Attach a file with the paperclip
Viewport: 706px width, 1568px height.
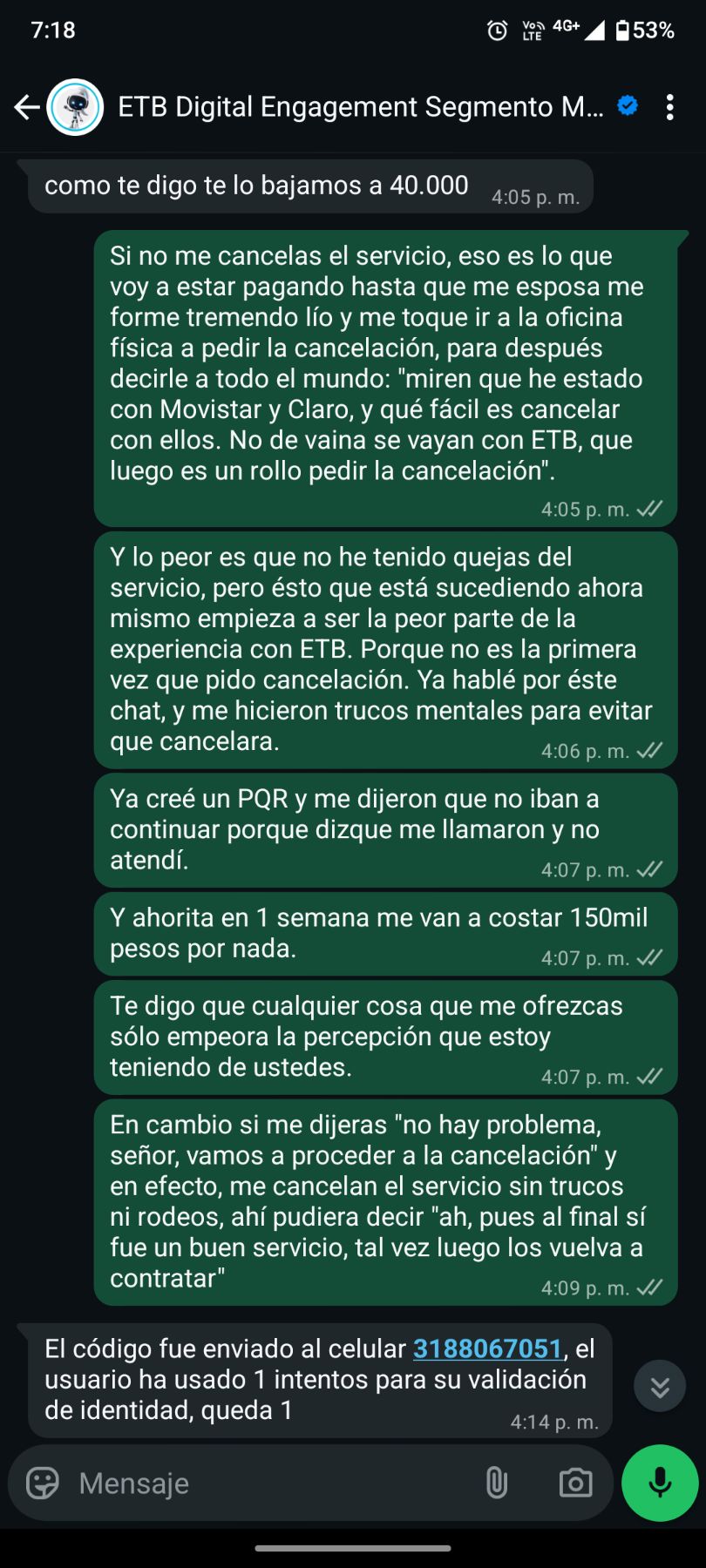[496, 1483]
